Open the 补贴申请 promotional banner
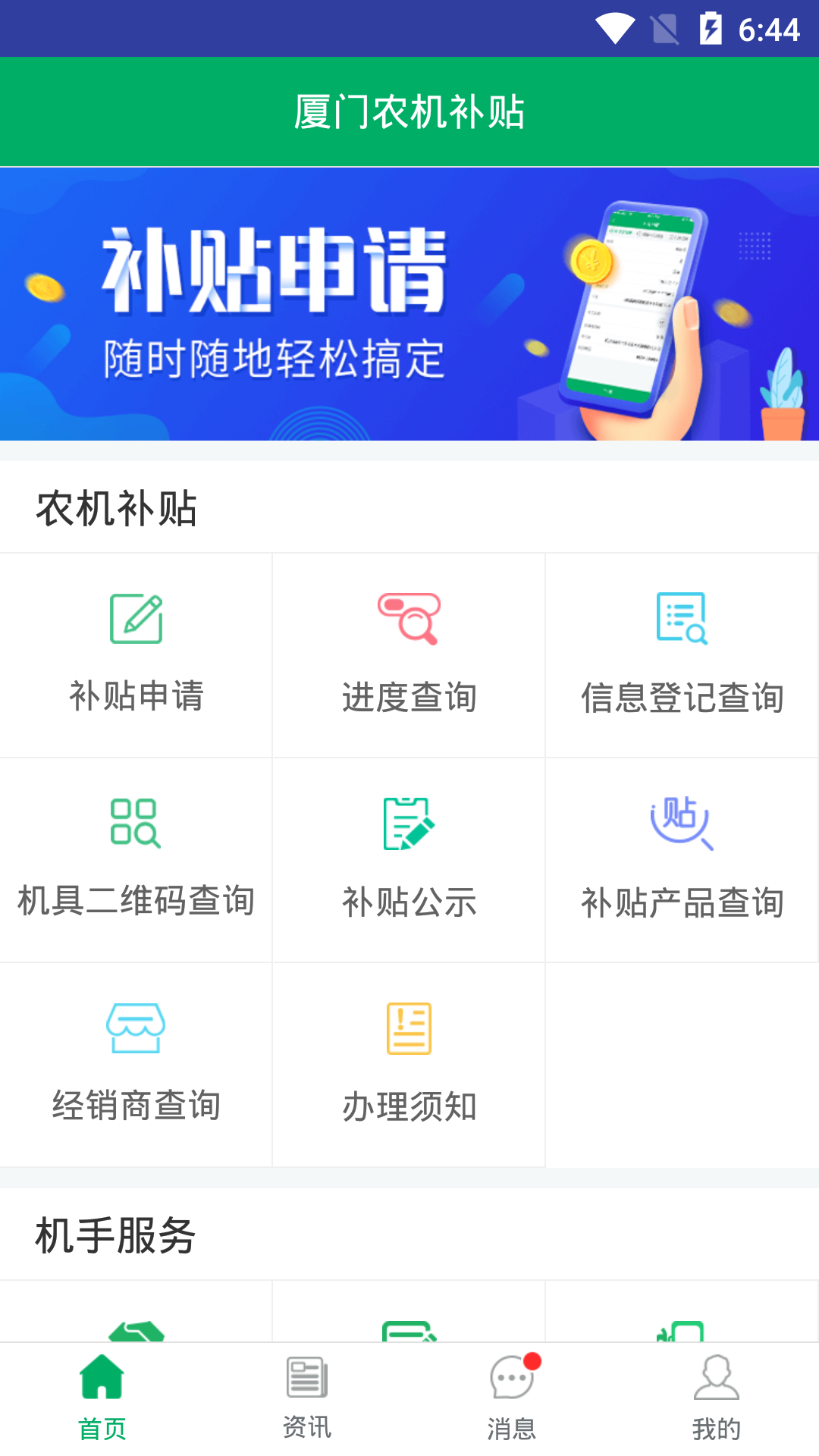The width and height of the screenshot is (819, 1456). tap(409, 302)
